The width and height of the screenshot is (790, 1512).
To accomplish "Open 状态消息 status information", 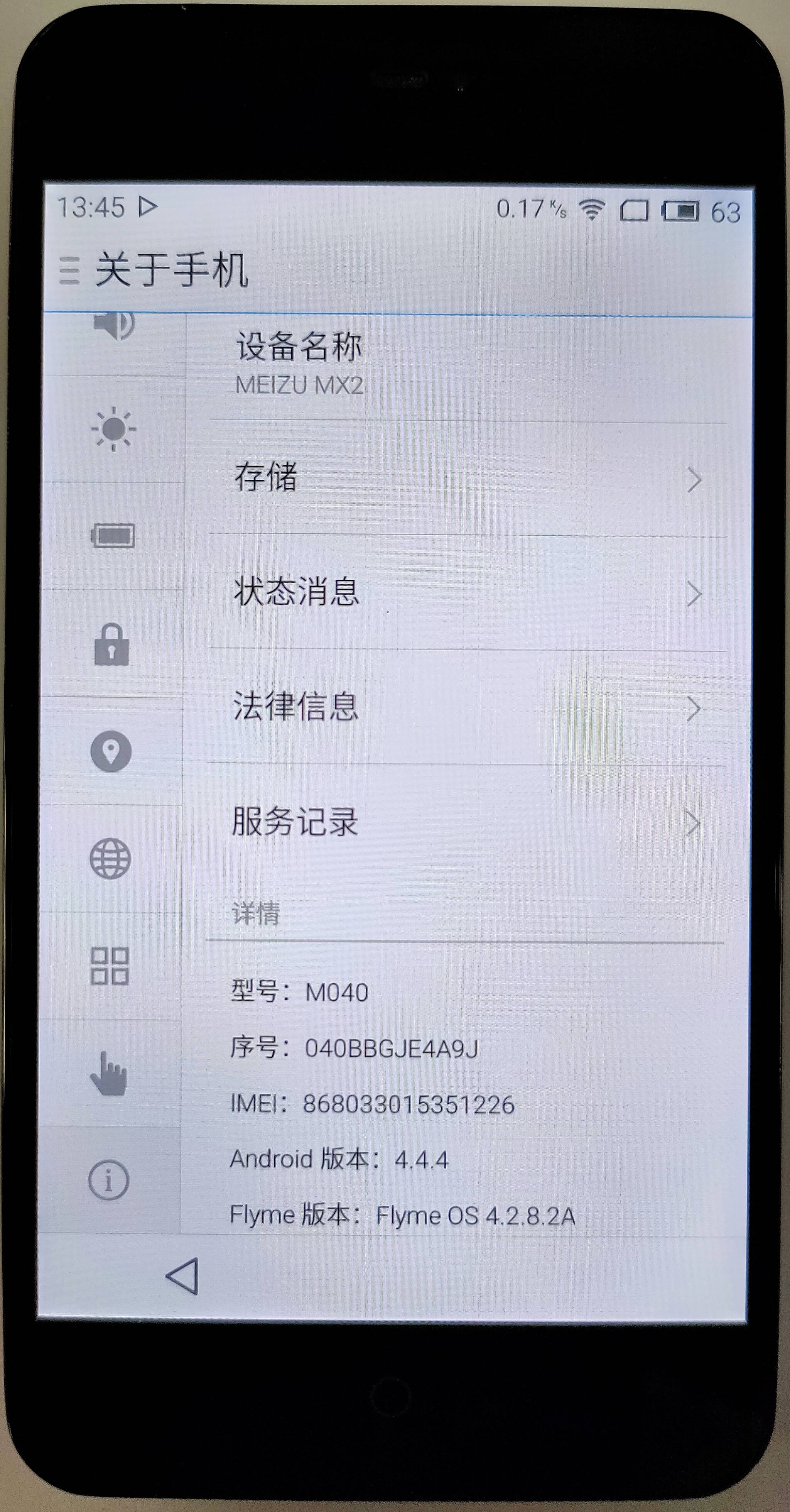I will [468, 592].
